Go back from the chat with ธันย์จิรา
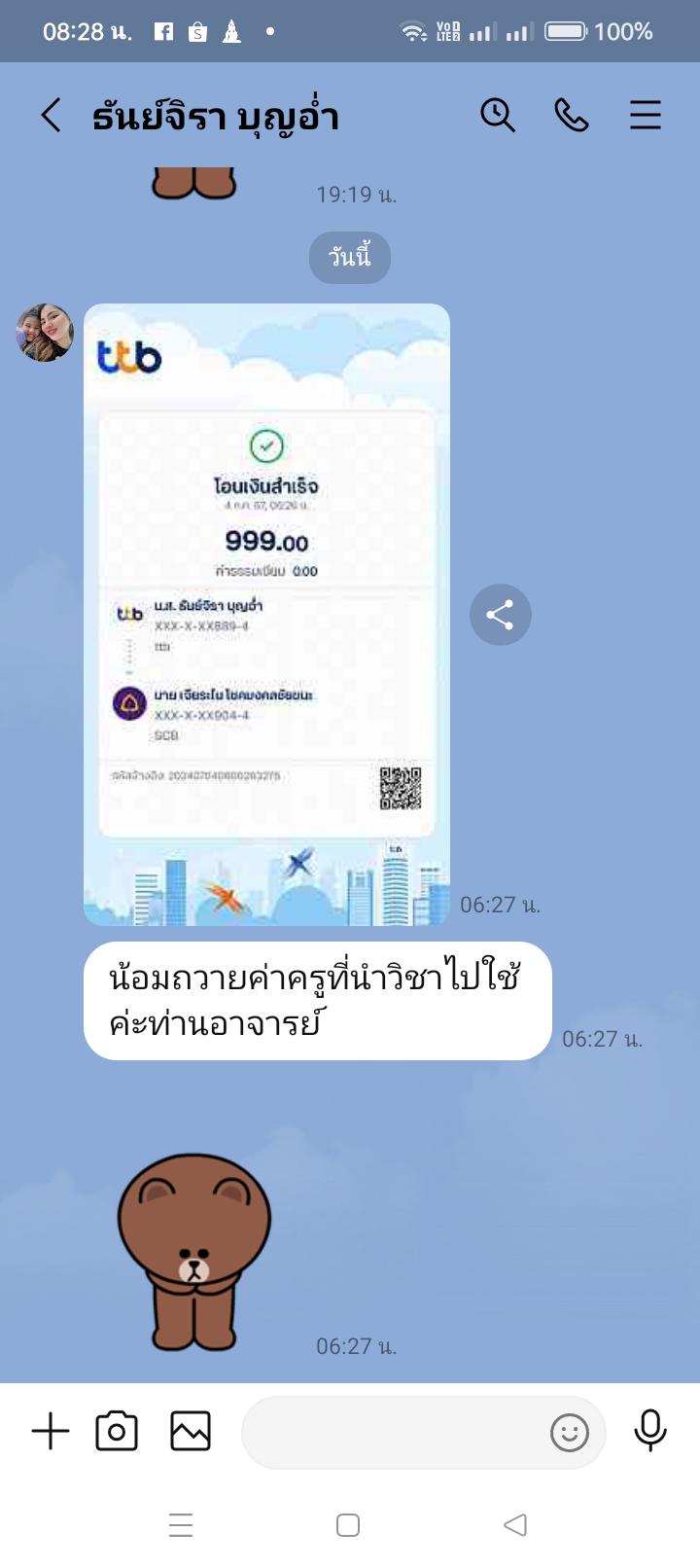The width and height of the screenshot is (700, 1568). [x=51, y=116]
